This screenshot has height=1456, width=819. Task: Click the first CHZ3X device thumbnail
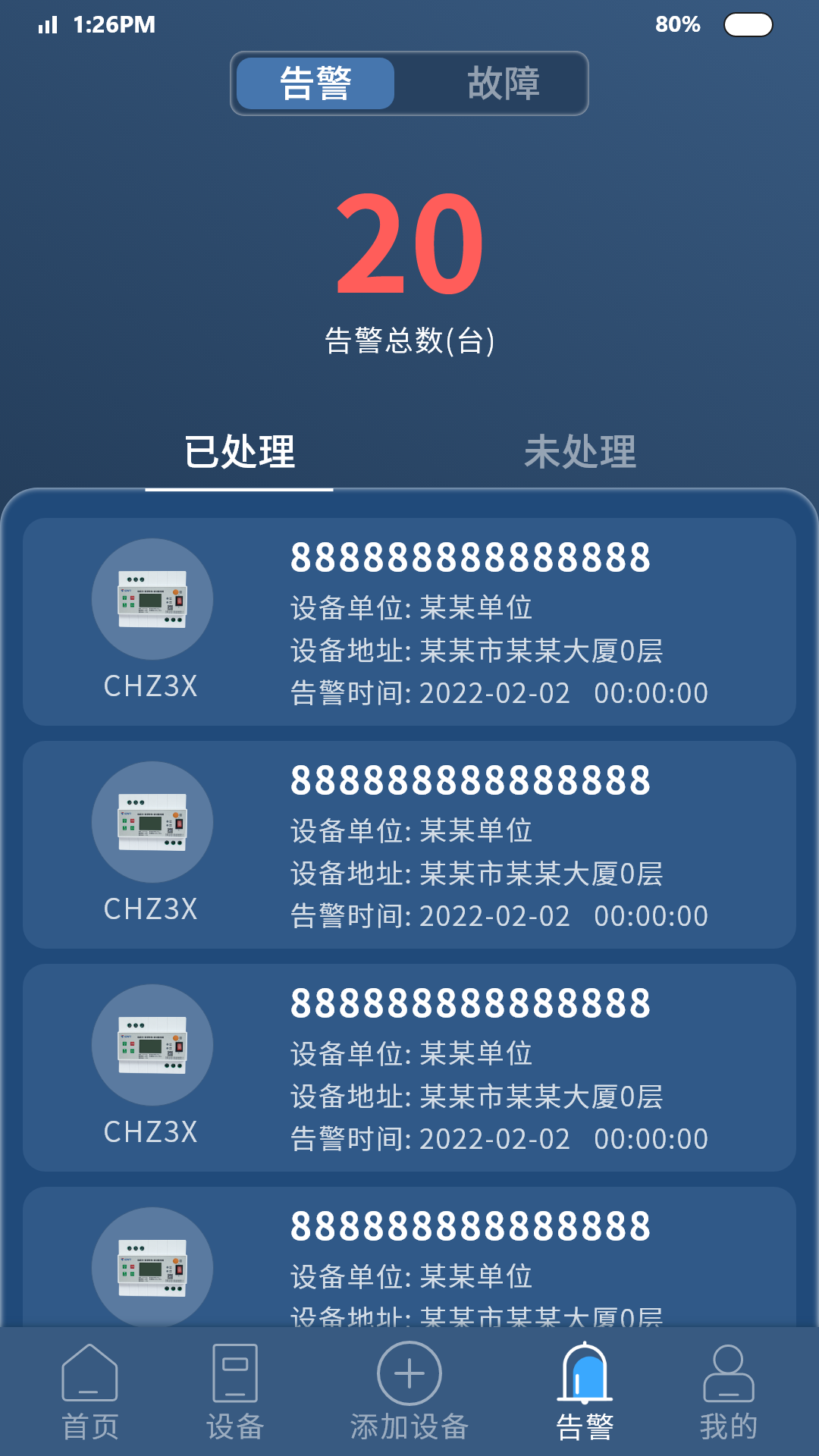[152, 599]
